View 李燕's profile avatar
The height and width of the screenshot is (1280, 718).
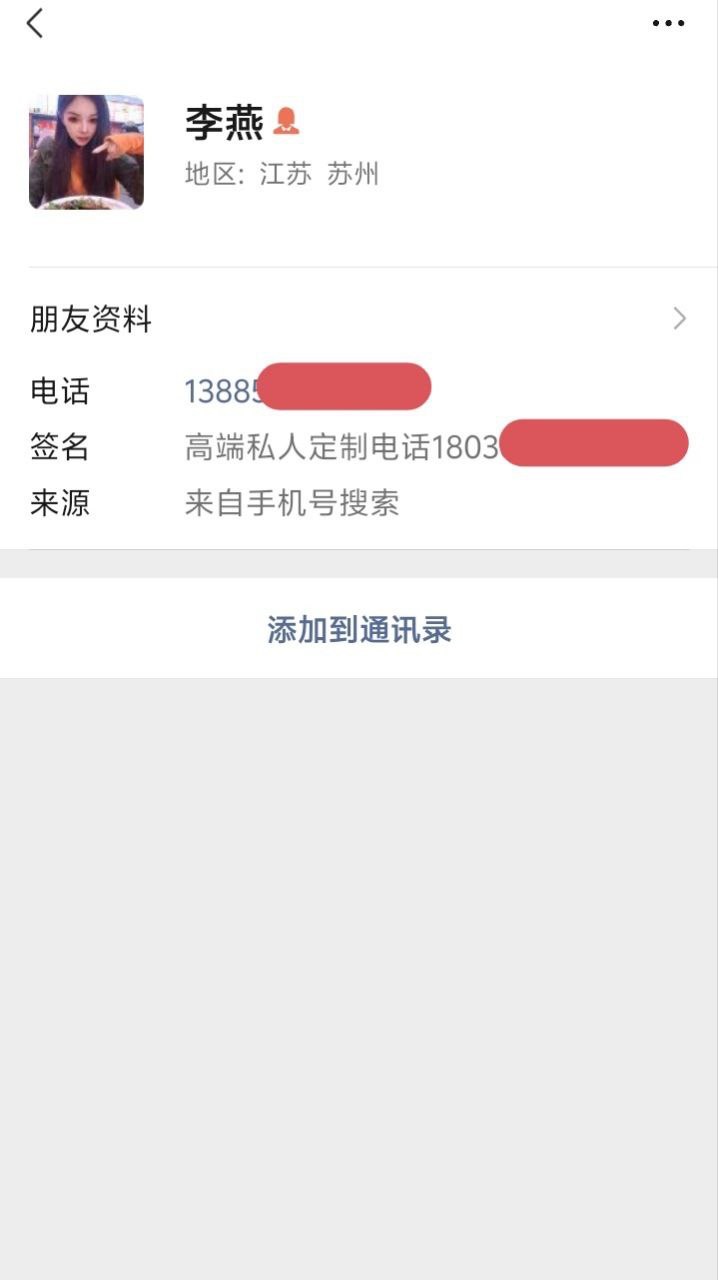tap(86, 152)
